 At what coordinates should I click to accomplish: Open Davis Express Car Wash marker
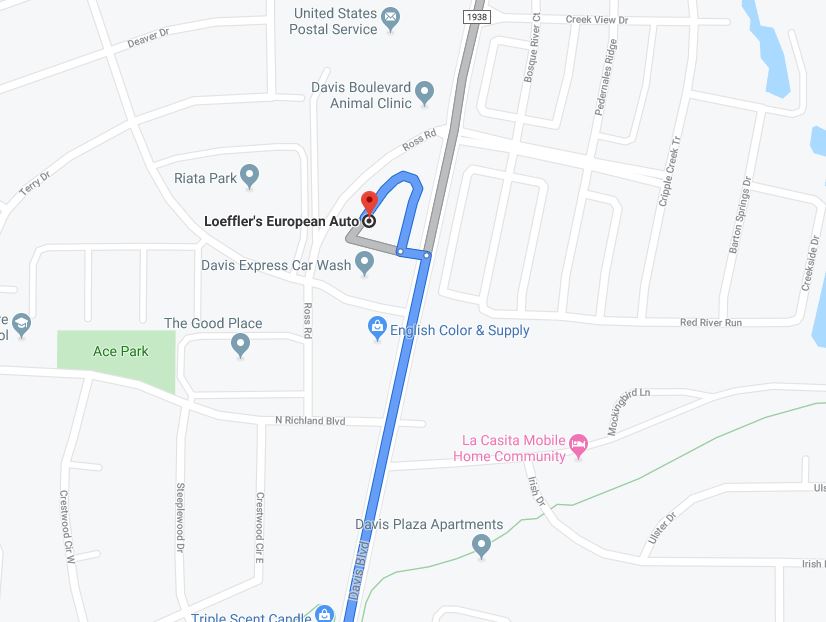[x=365, y=264]
